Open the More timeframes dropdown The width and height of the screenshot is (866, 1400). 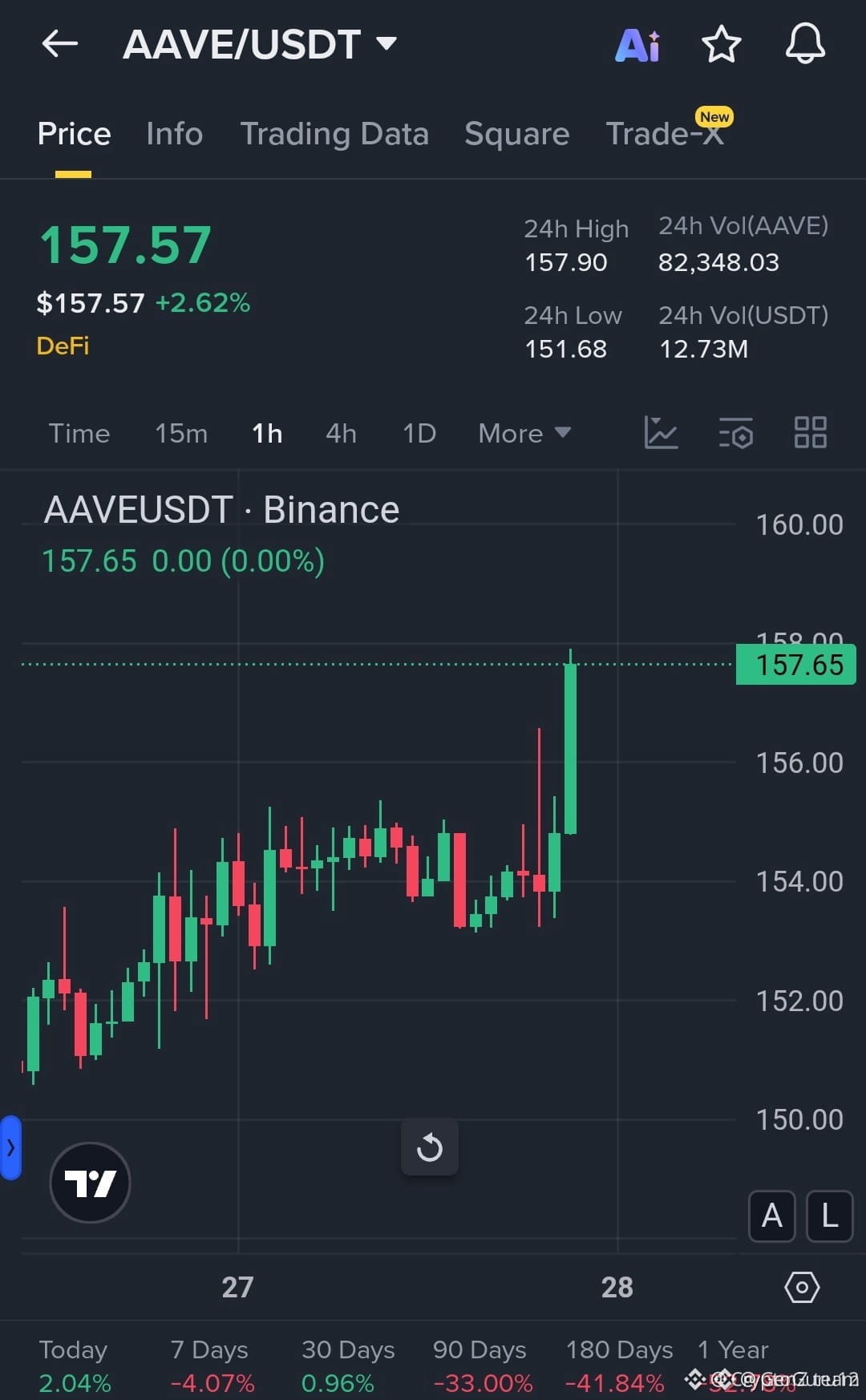click(x=523, y=433)
